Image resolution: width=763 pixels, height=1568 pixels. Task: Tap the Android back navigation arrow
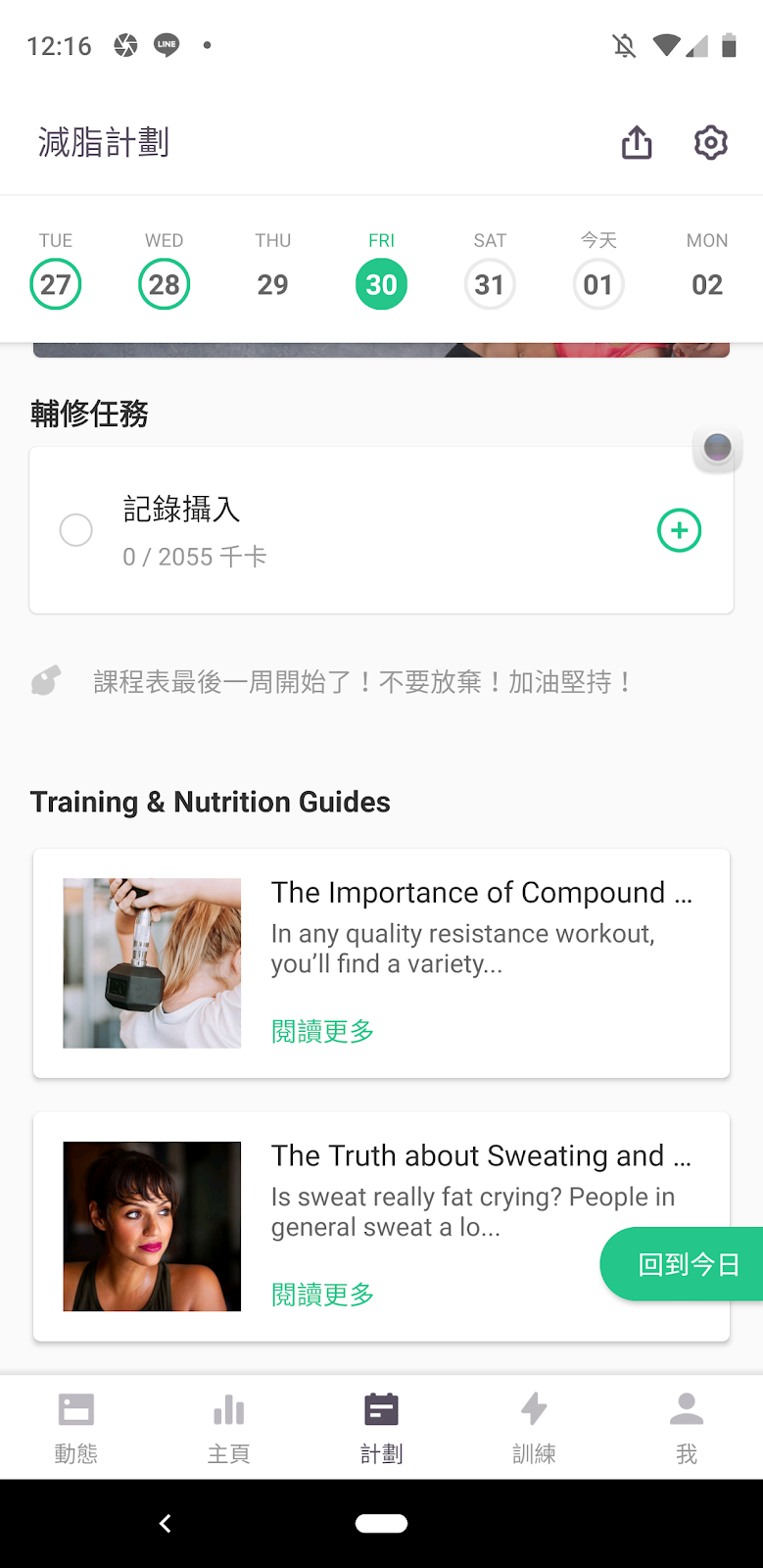point(165,1523)
